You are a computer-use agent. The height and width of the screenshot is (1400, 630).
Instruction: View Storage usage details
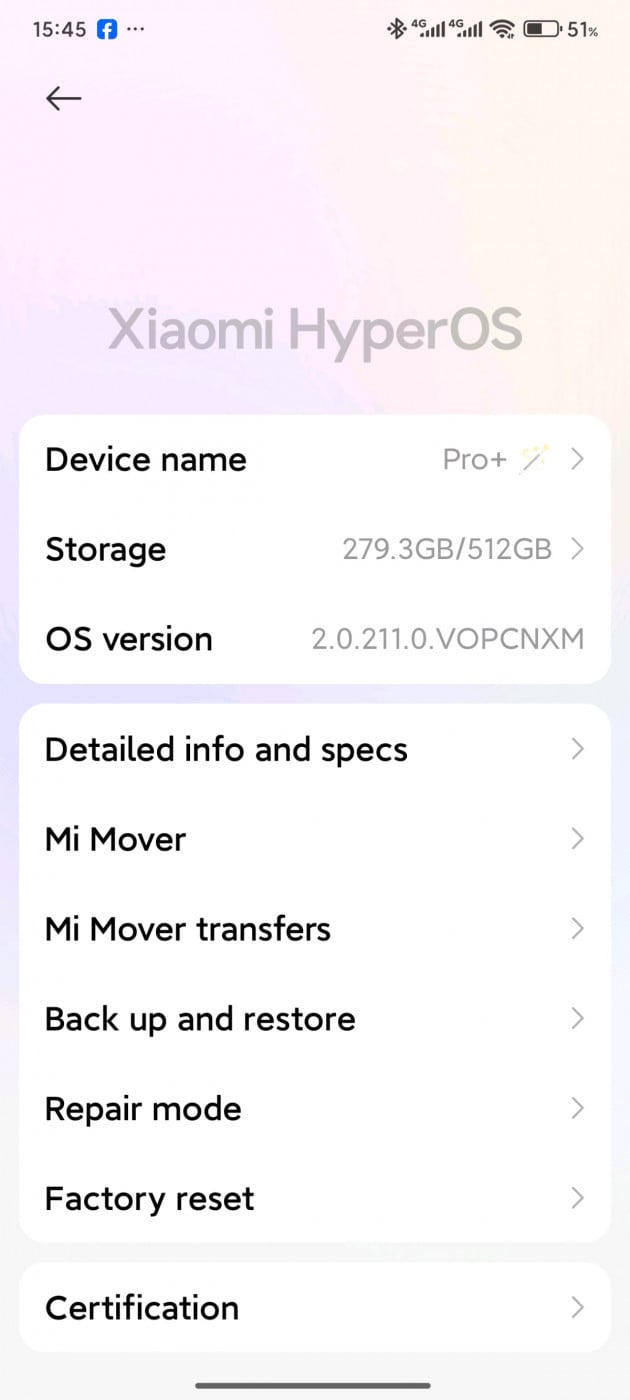(314, 549)
